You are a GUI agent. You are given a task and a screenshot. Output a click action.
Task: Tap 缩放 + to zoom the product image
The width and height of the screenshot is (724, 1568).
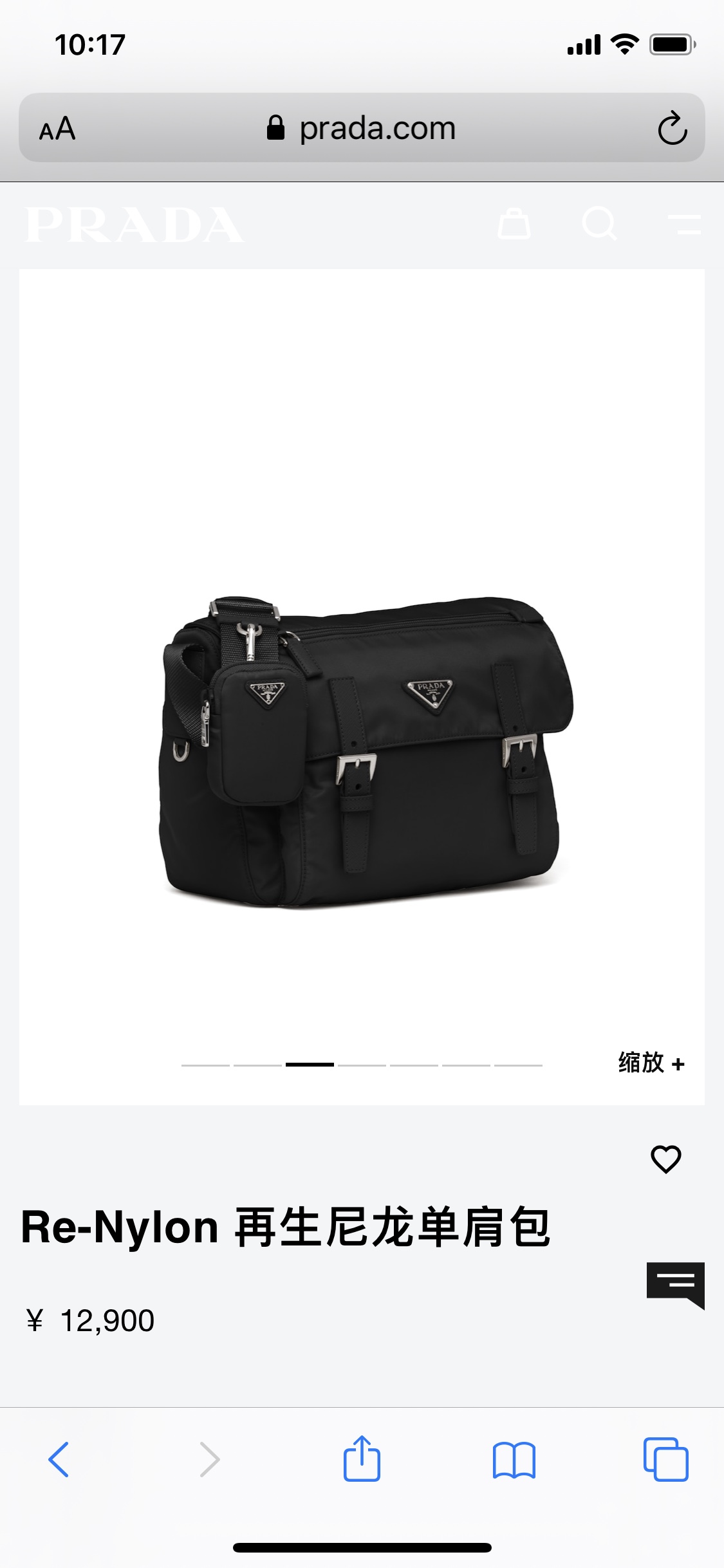click(651, 1063)
